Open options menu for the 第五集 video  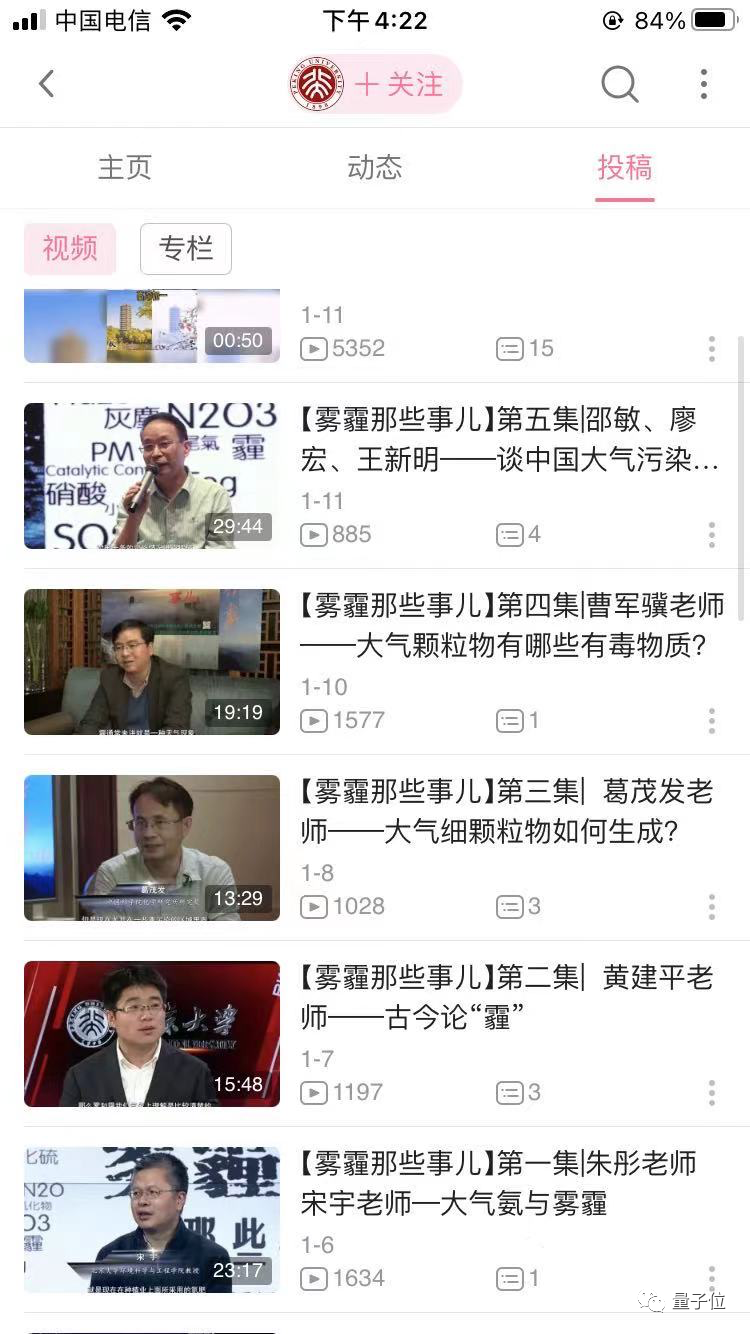click(x=711, y=535)
